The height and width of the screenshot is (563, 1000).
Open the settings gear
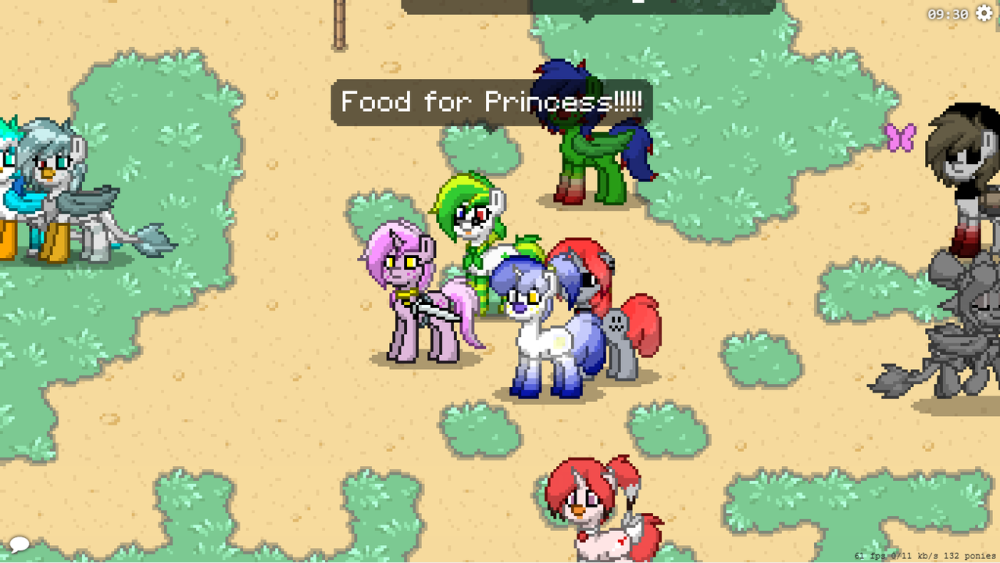pos(984,13)
